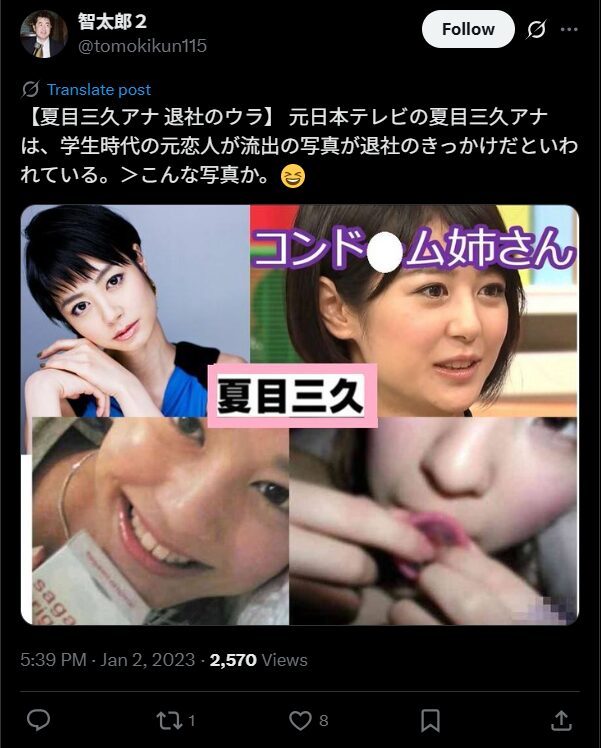Image resolution: width=601 pixels, height=748 pixels.
Task: Open the attached image in the post
Action: (300, 415)
